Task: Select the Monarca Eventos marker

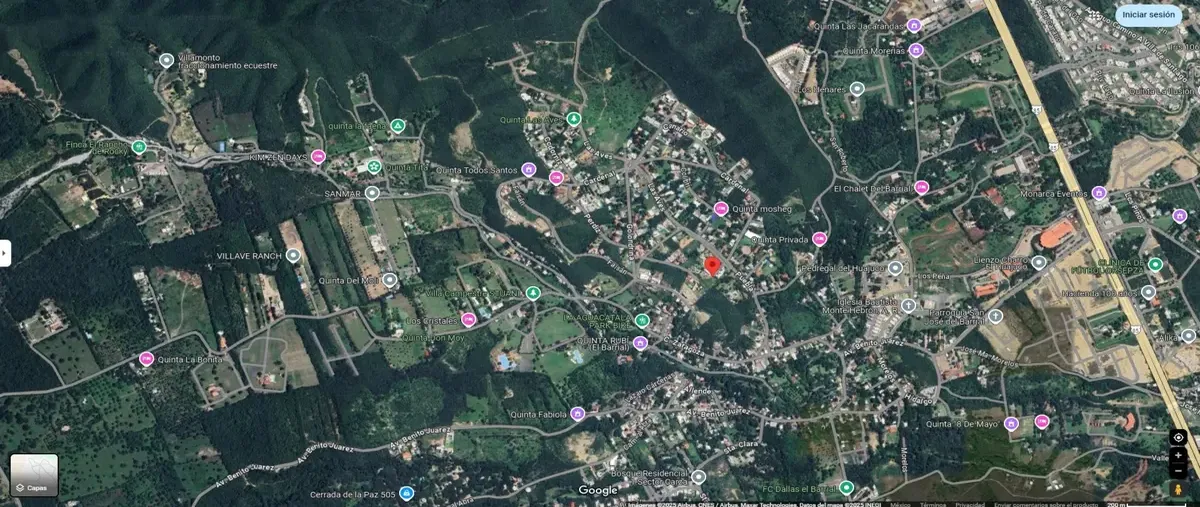Action: tap(1099, 192)
